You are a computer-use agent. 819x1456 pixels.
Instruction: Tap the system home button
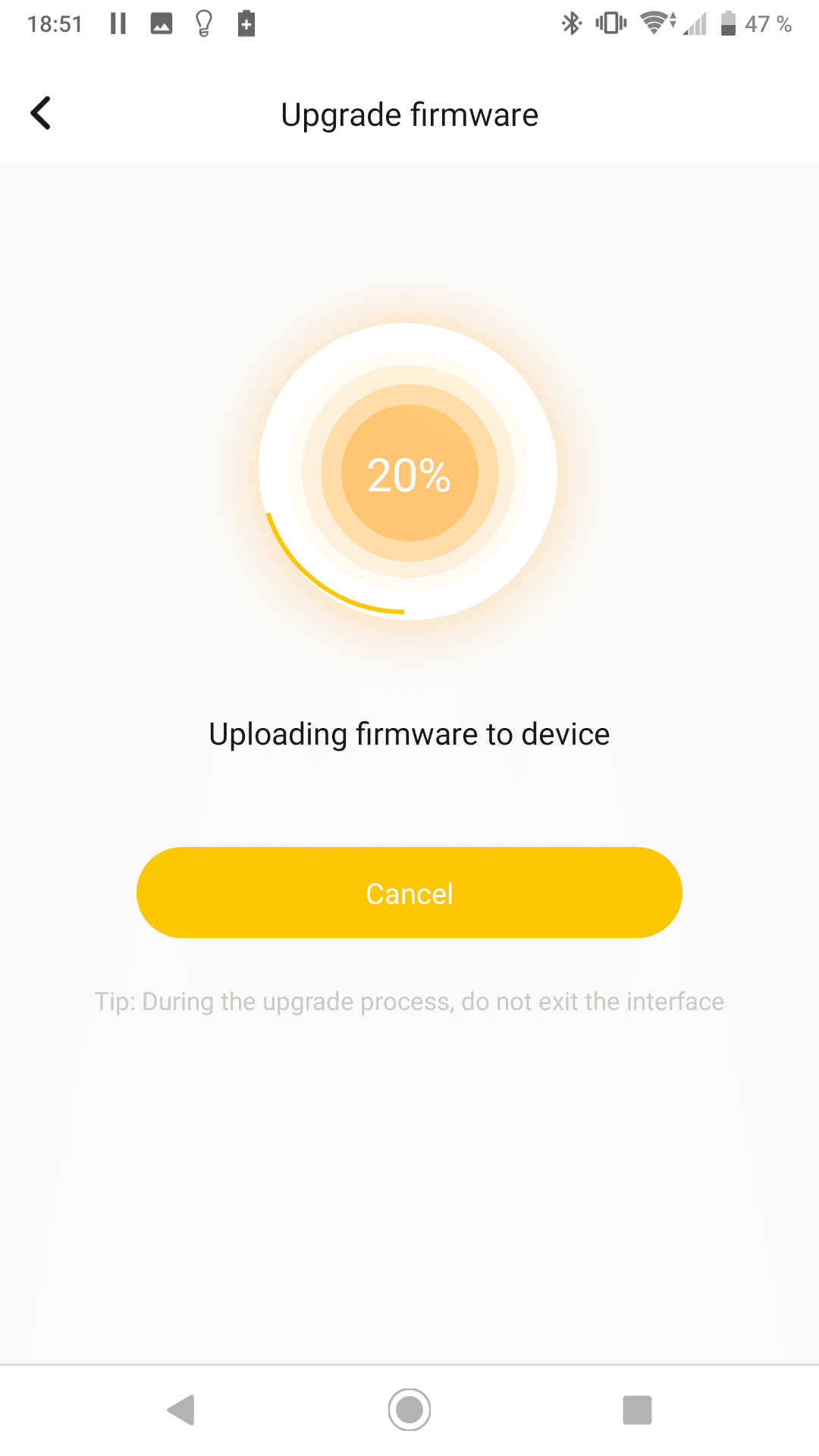point(409,1410)
